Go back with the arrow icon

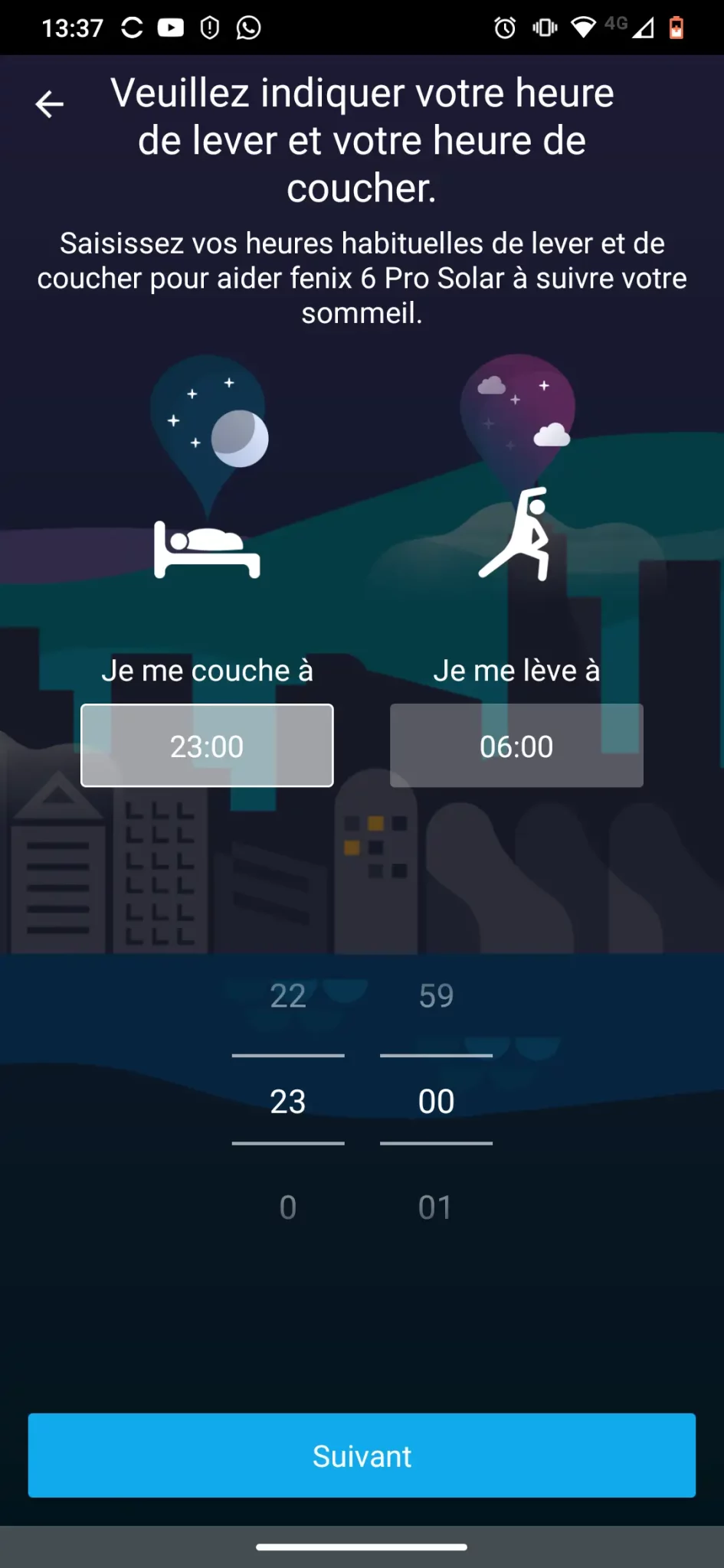tap(50, 104)
